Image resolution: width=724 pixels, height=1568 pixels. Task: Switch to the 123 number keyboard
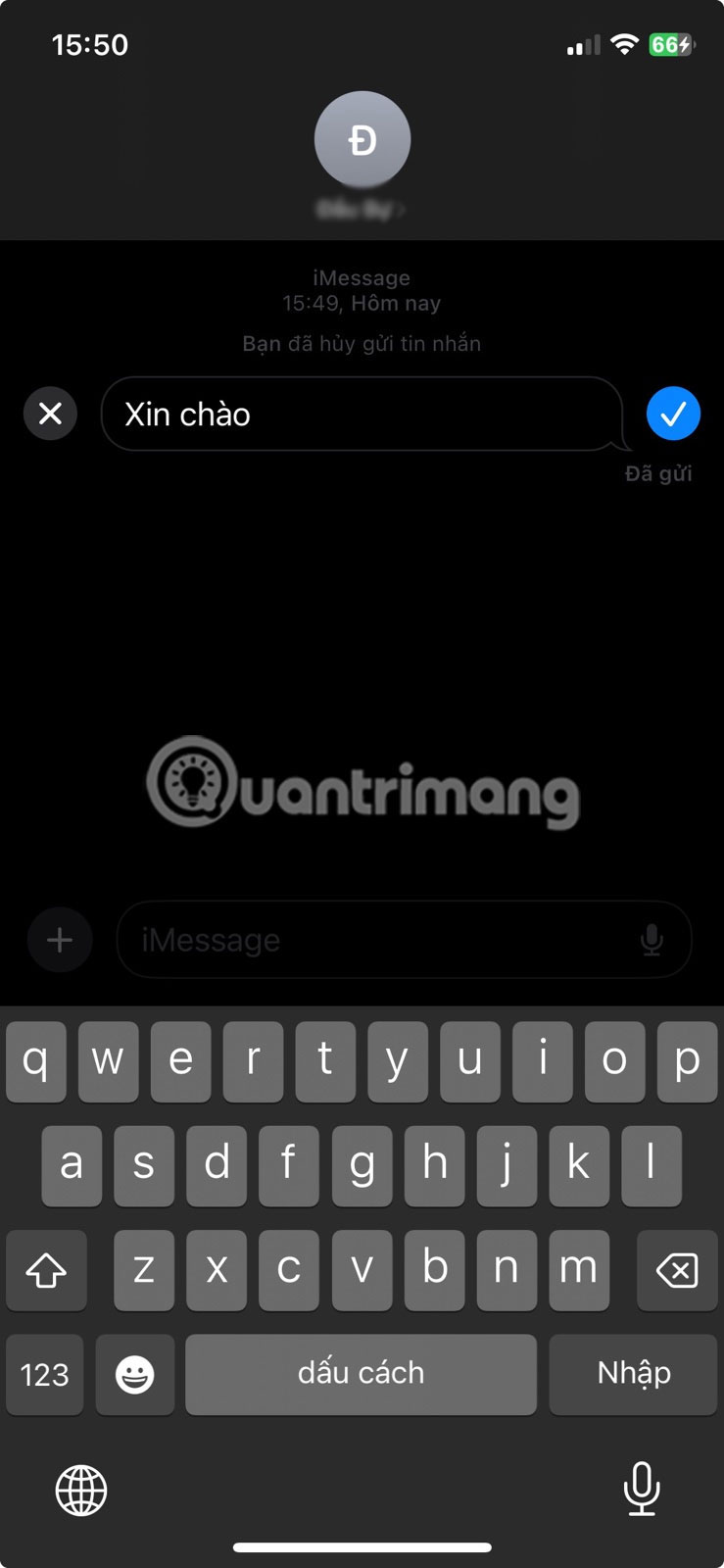tap(45, 1374)
